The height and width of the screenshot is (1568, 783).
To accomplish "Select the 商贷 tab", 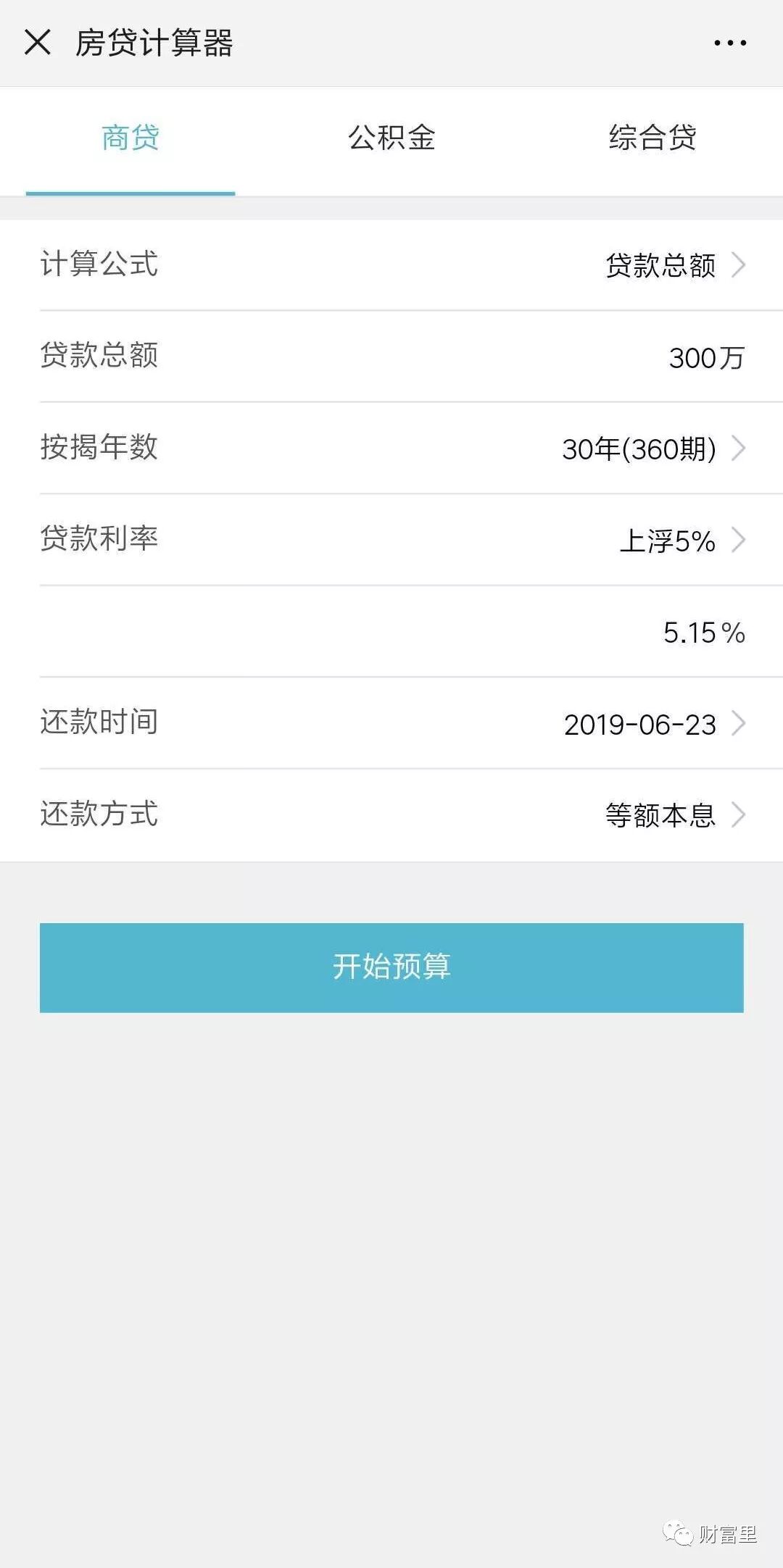I will coord(130,138).
